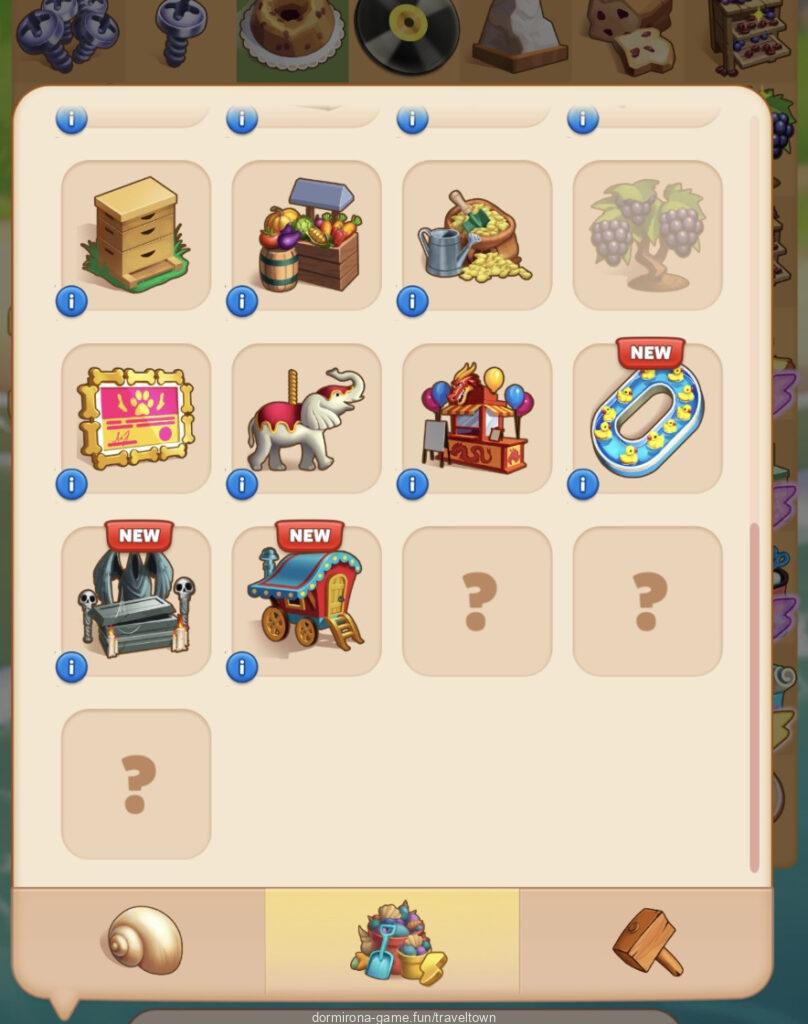Select the new circus wagon tile
Screen dimensions: 808x1024
306,602
